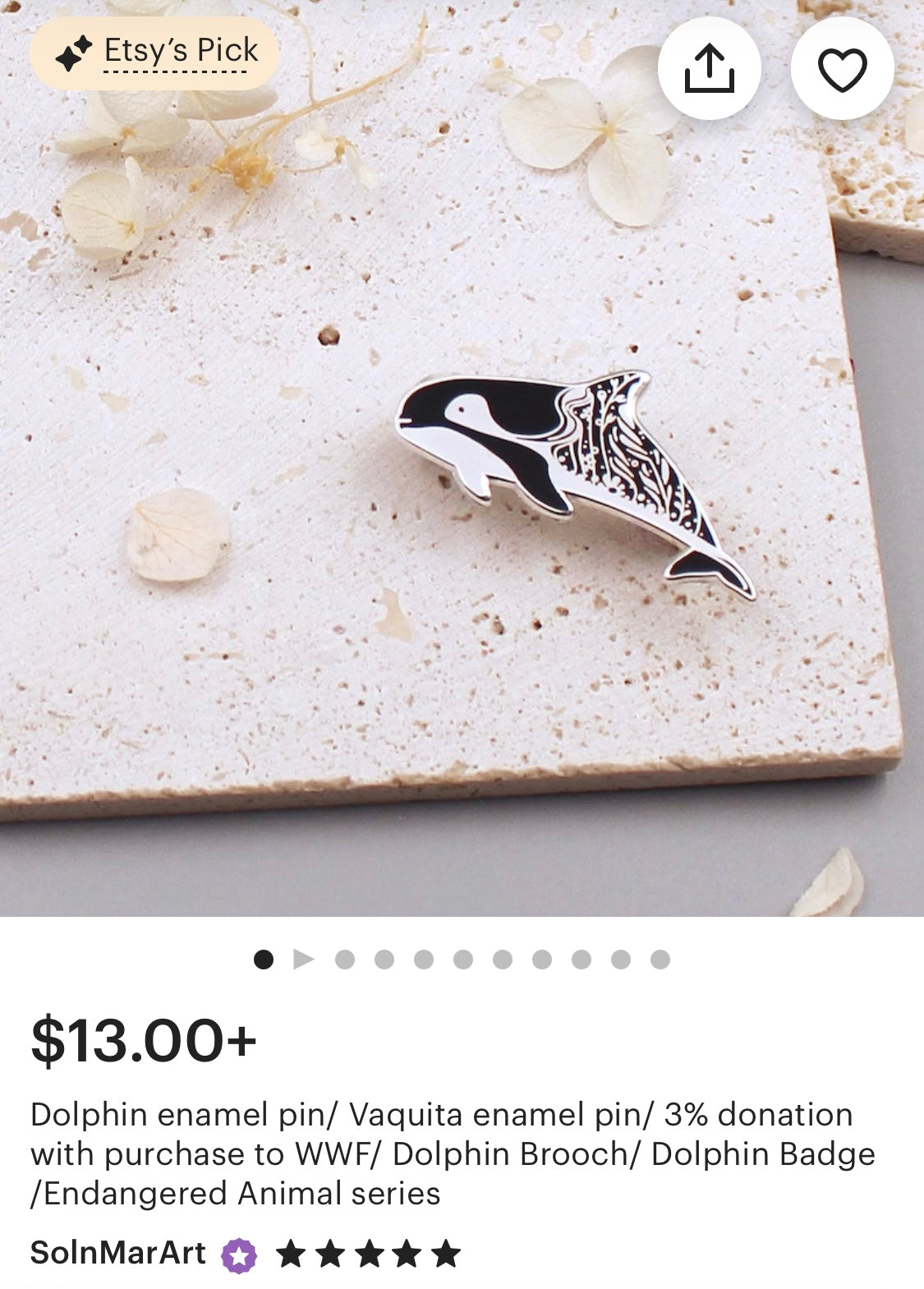Share this vaquita pin listing
Viewport: 924px width, 1289px height.
[709, 69]
